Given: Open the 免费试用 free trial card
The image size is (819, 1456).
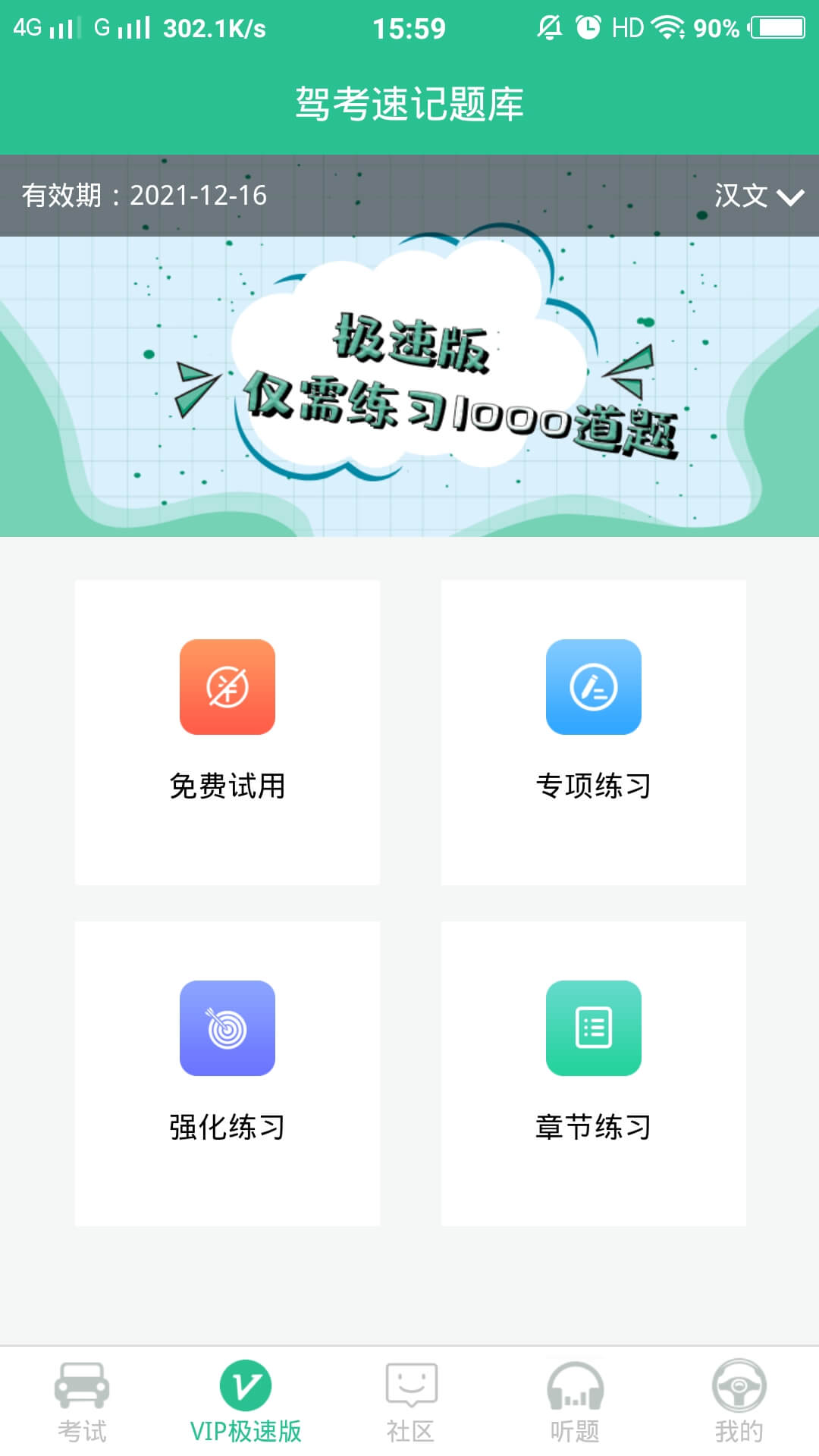Looking at the screenshot, I should pyautogui.click(x=227, y=732).
